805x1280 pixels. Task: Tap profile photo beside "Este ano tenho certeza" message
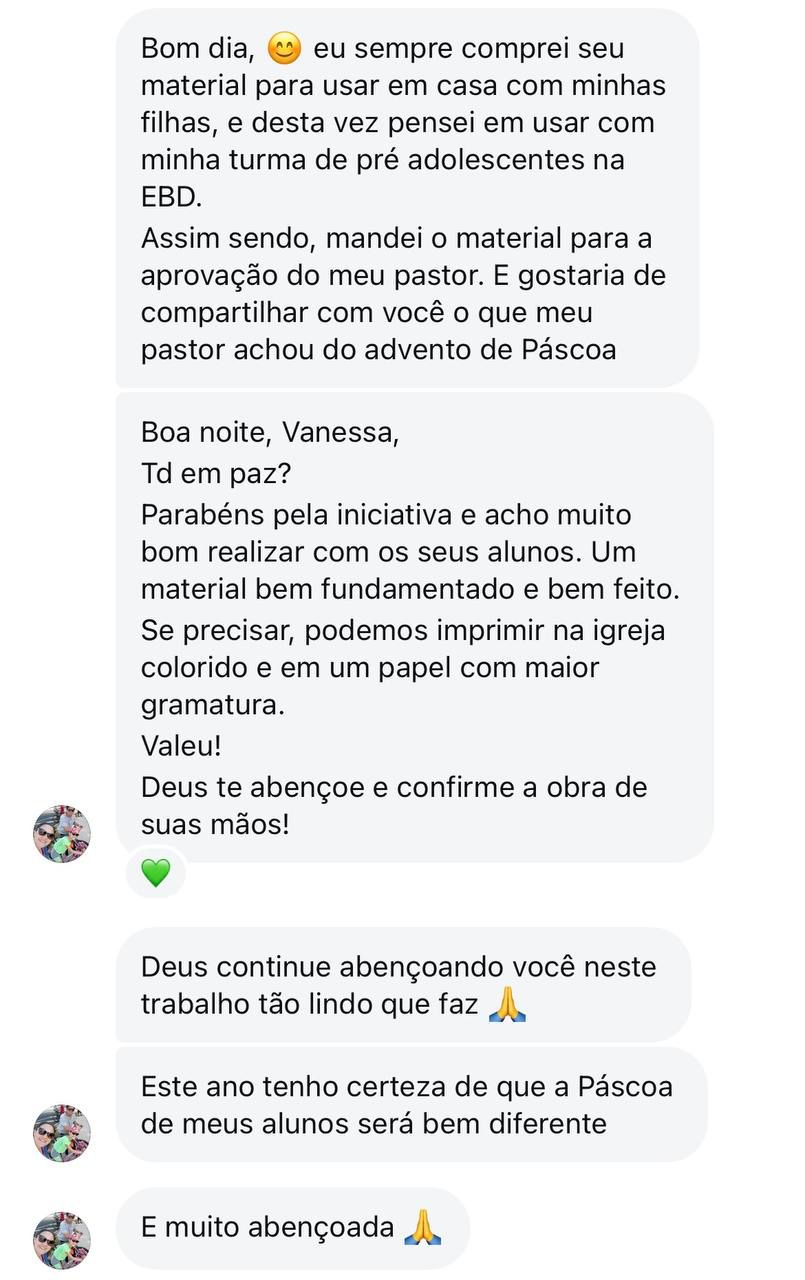[62, 1133]
